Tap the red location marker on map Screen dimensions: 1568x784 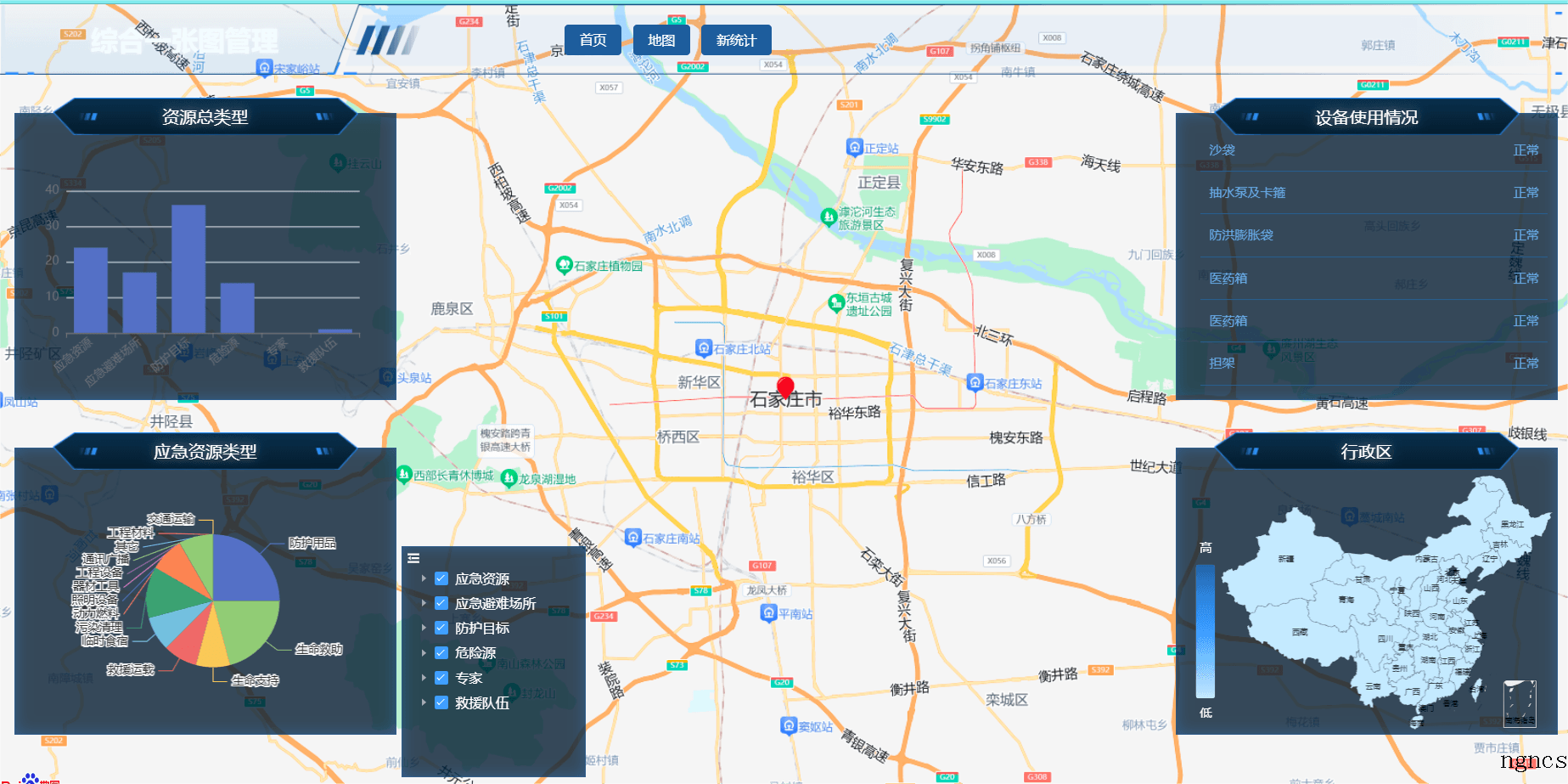point(785,388)
